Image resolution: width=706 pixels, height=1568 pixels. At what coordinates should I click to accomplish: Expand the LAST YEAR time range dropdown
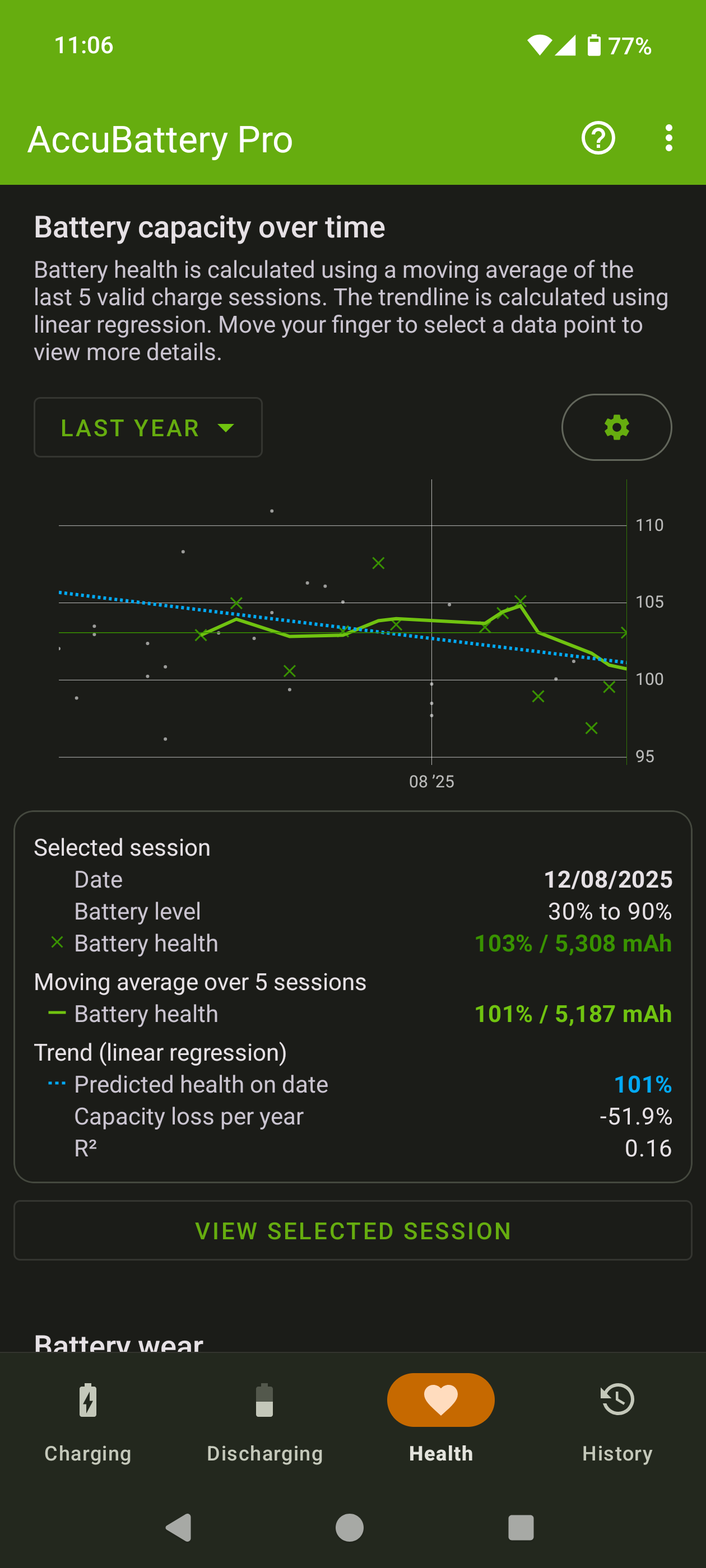pos(148,427)
